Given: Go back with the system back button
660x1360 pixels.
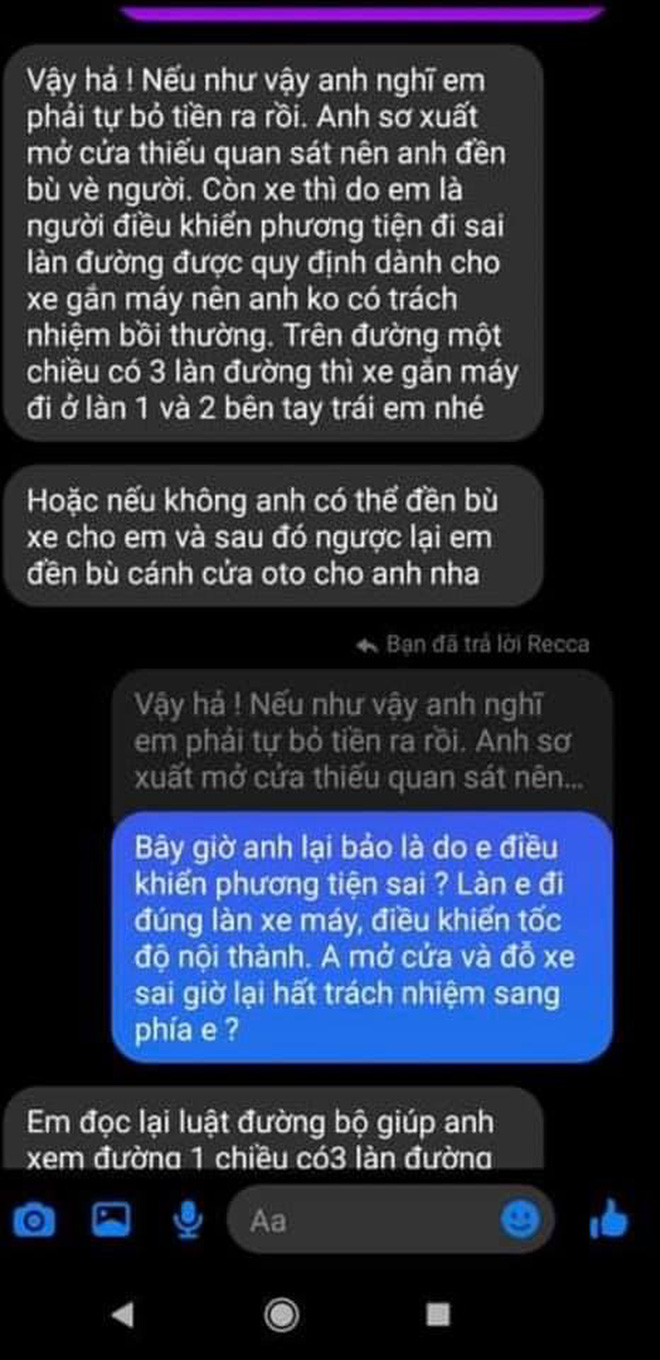Looking at the screenshot, I should pos(123,1313).
